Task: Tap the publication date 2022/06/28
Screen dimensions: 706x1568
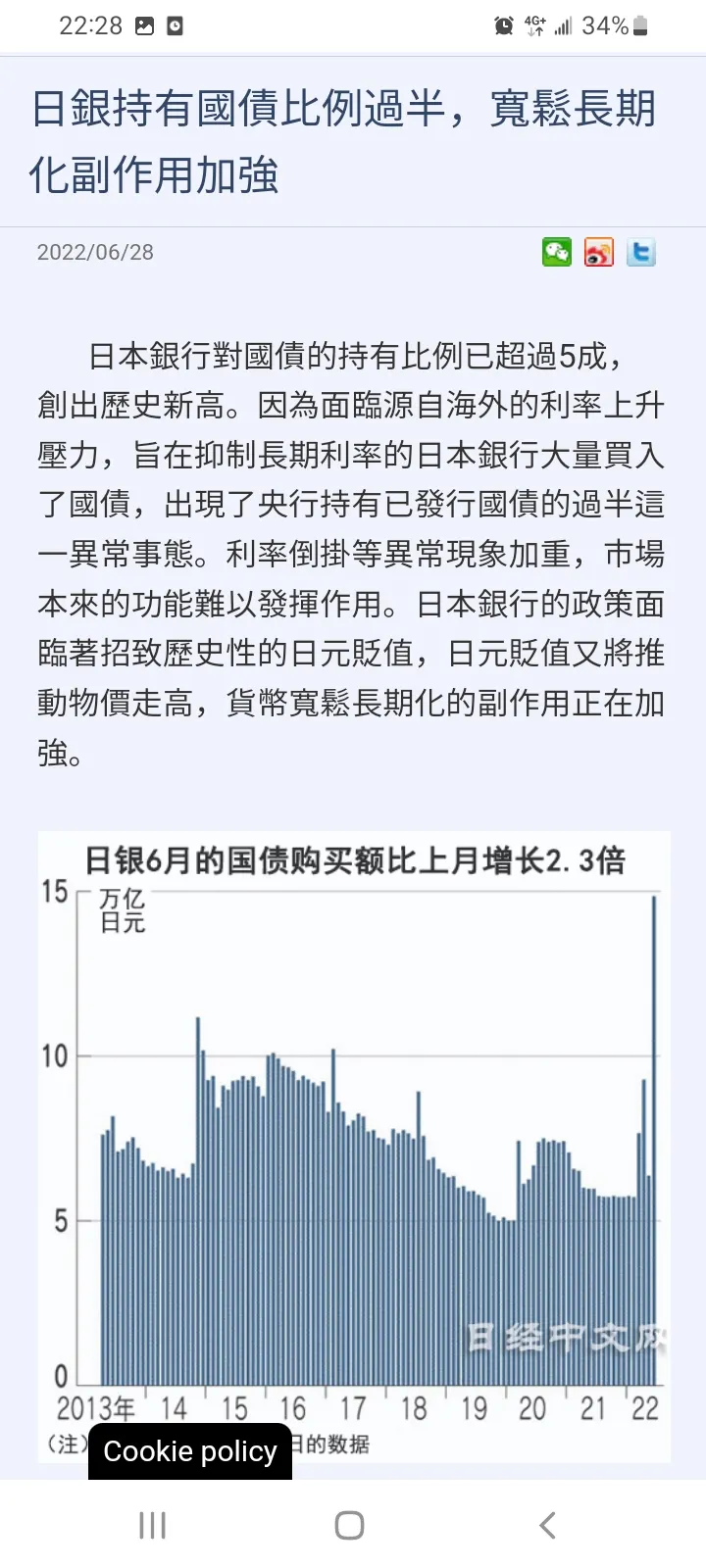Action: [95, 252]
